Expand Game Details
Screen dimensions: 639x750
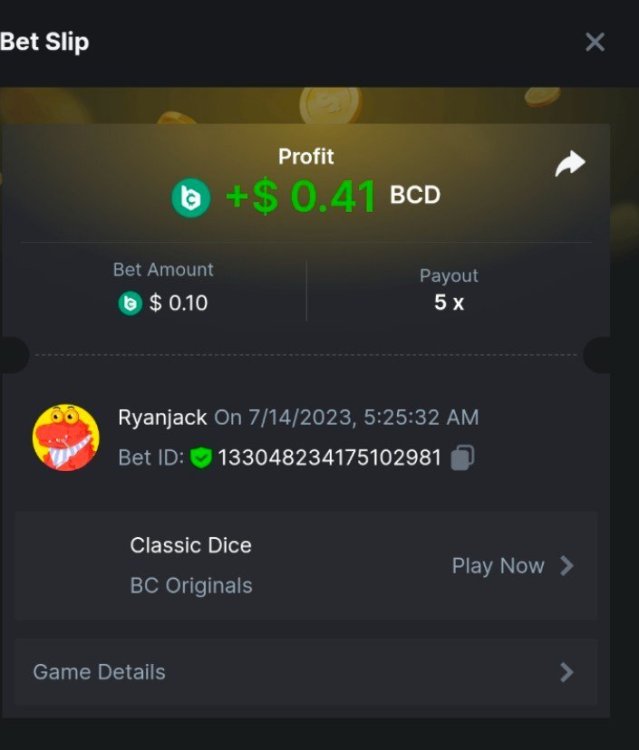pos(305,672)
